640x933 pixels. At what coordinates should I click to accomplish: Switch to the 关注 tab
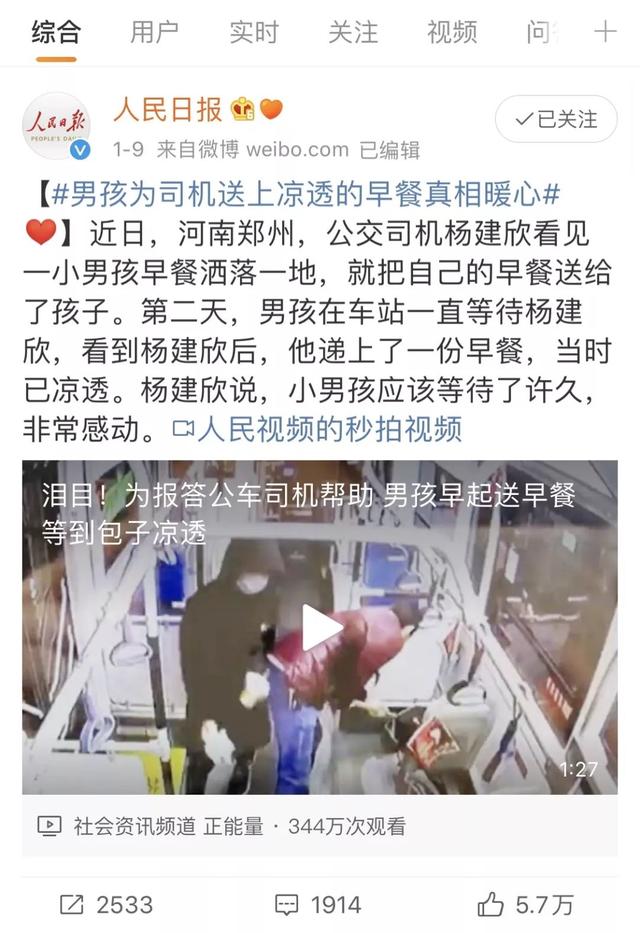click(352, 32)
